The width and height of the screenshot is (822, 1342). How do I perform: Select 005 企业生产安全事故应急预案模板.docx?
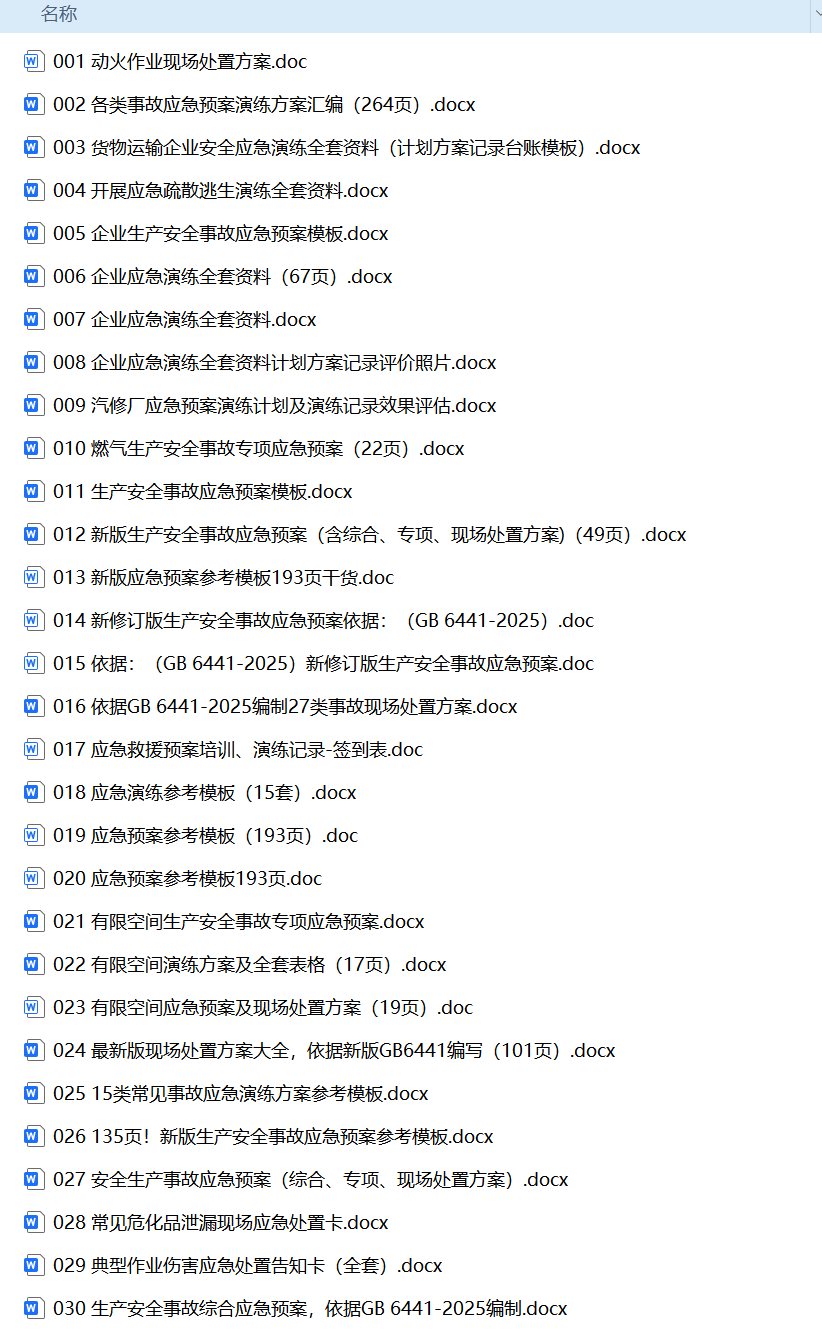(x=220, y=234)
